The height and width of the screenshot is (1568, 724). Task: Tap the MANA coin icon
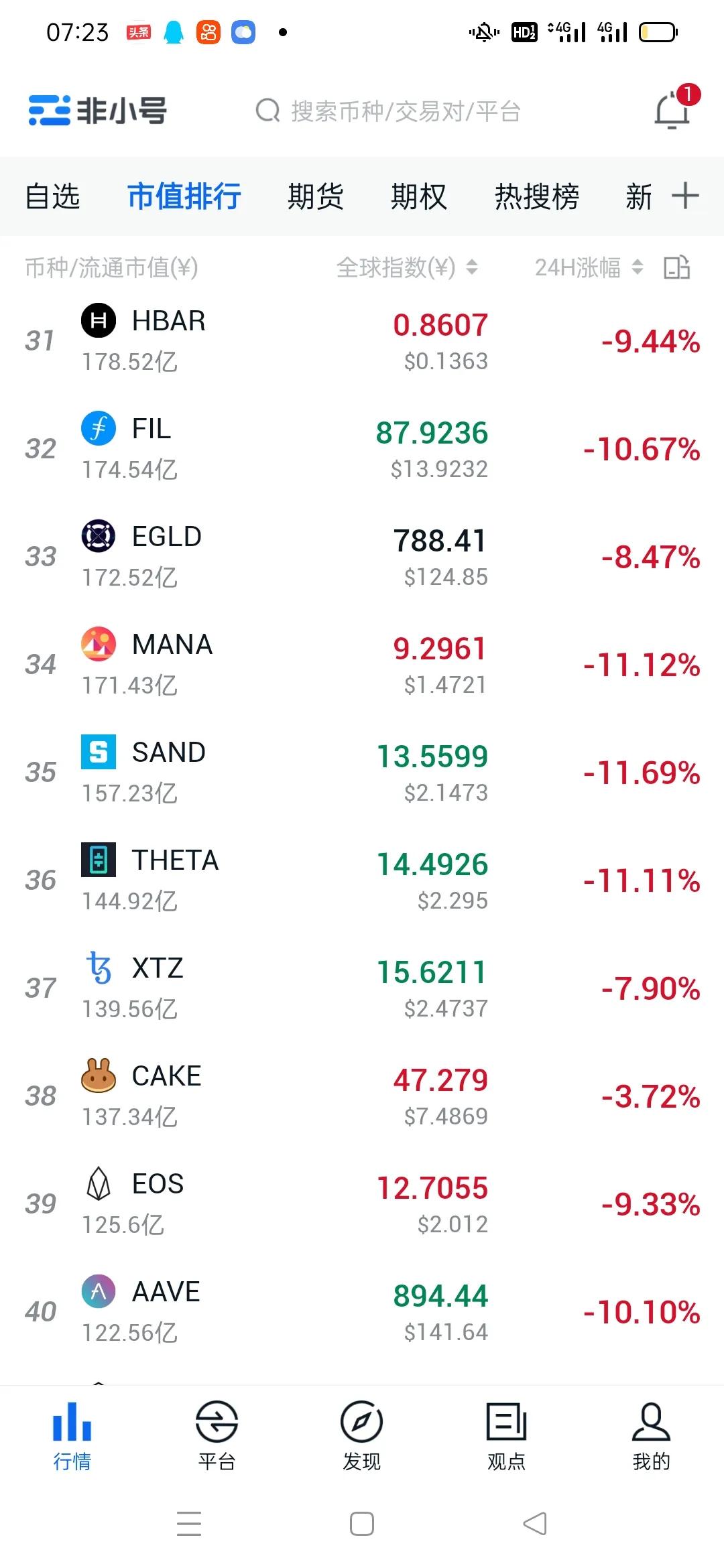(x=99, y=645)
